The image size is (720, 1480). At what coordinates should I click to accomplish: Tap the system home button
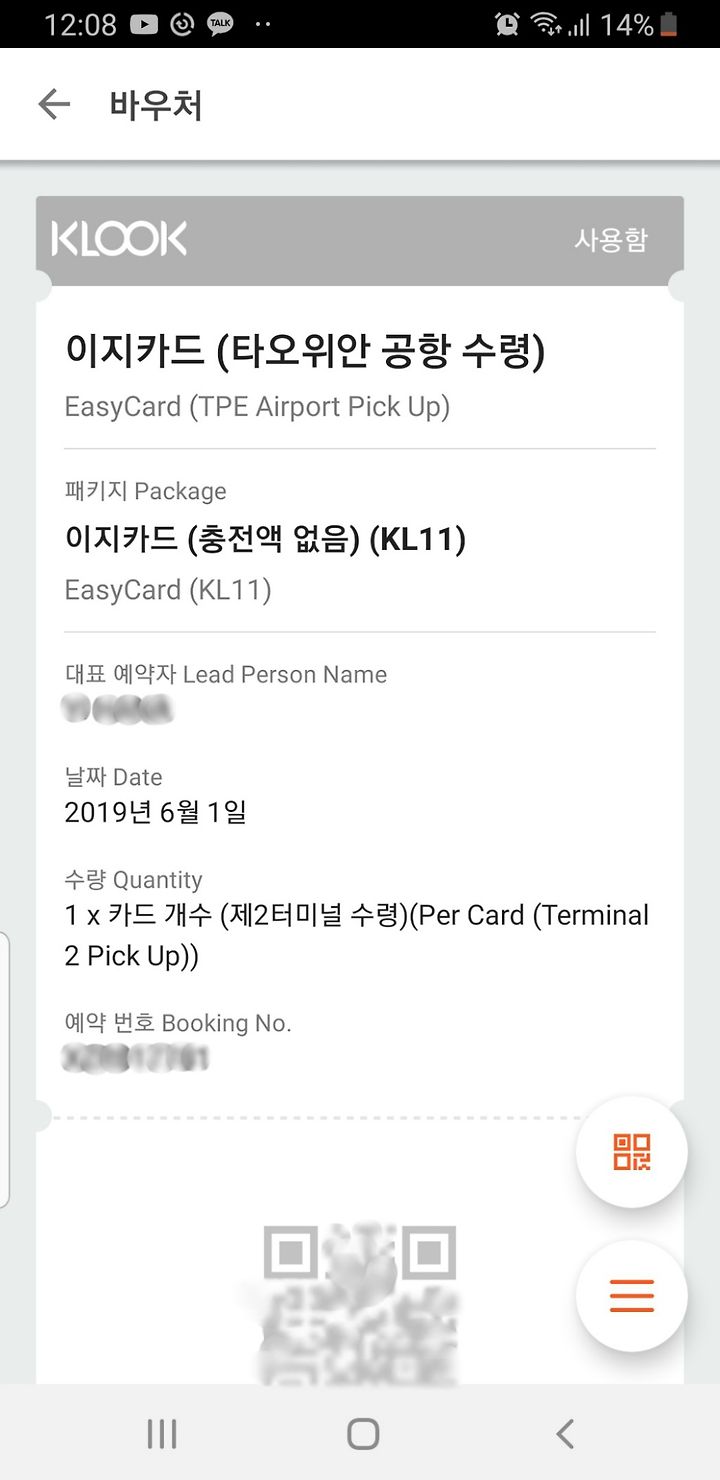pyautogui.click(x=363, y=1433)
